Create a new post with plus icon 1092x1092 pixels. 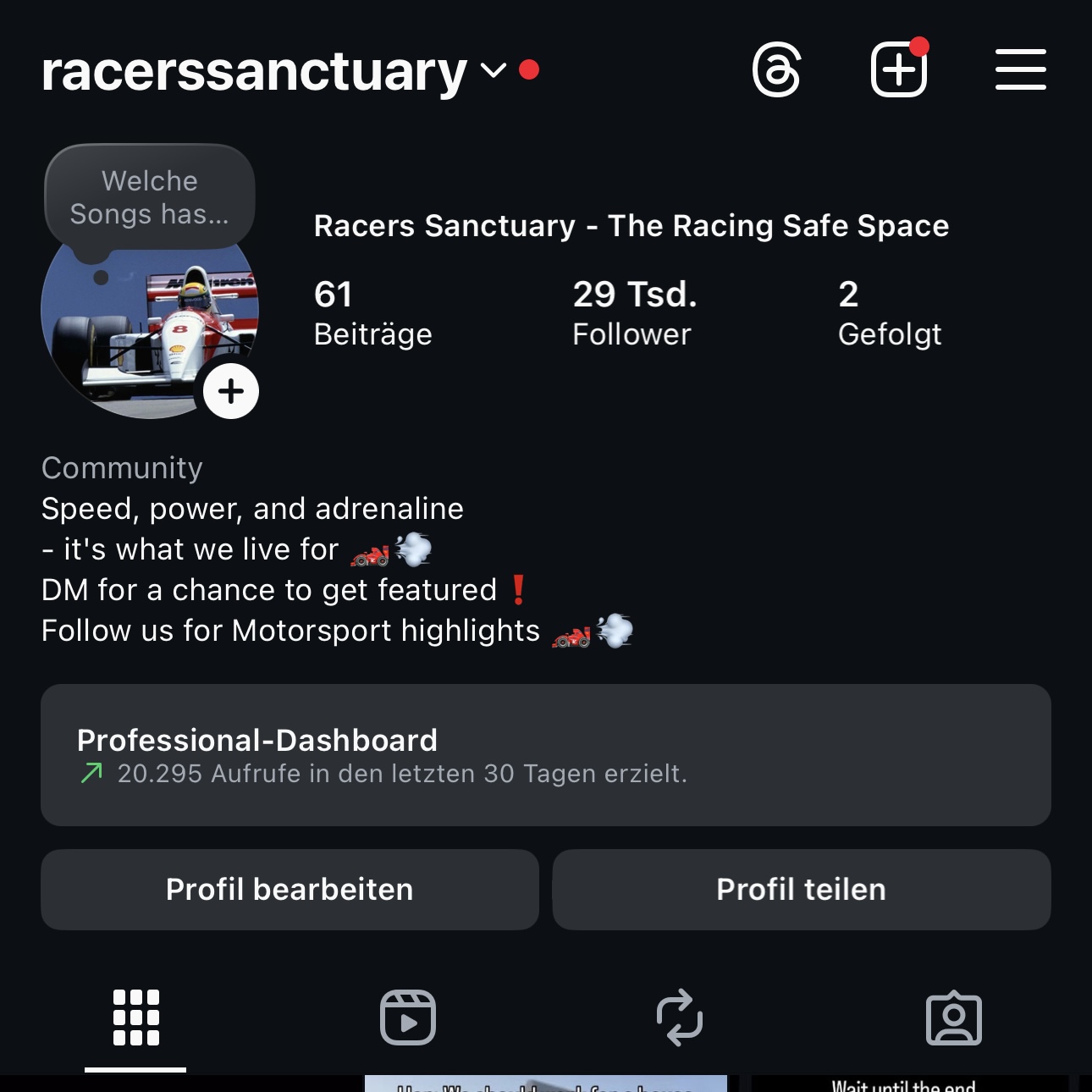pos(898,70)
